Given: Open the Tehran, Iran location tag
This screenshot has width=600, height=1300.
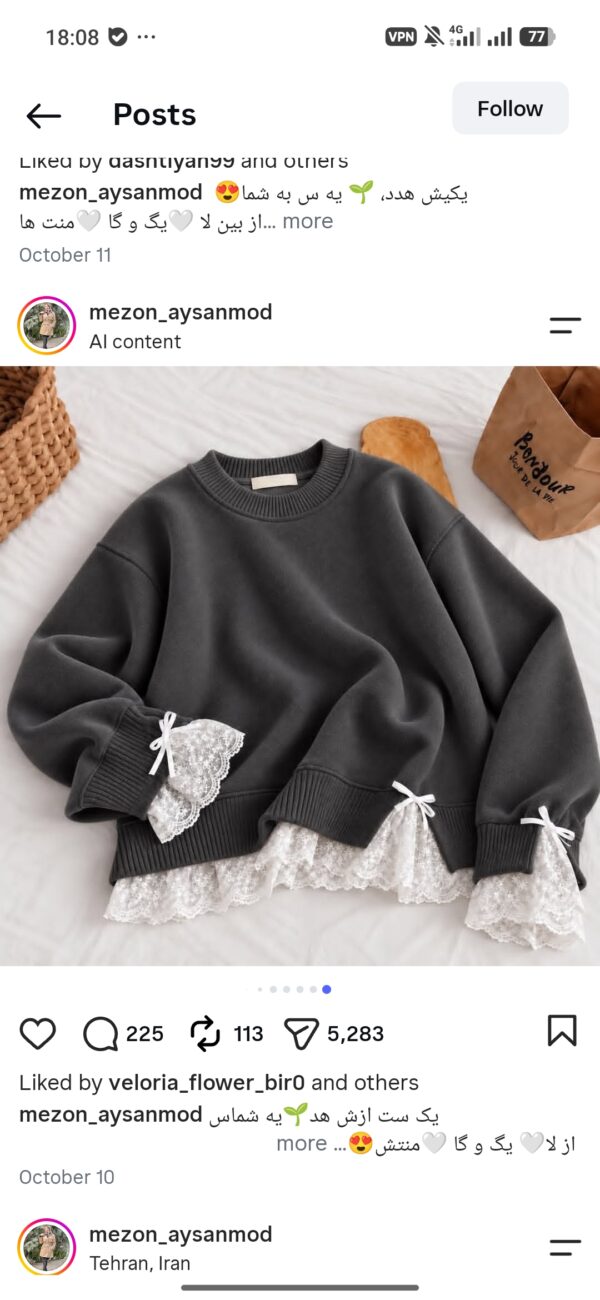Looking at the screenshot, I should (140, 1264).
